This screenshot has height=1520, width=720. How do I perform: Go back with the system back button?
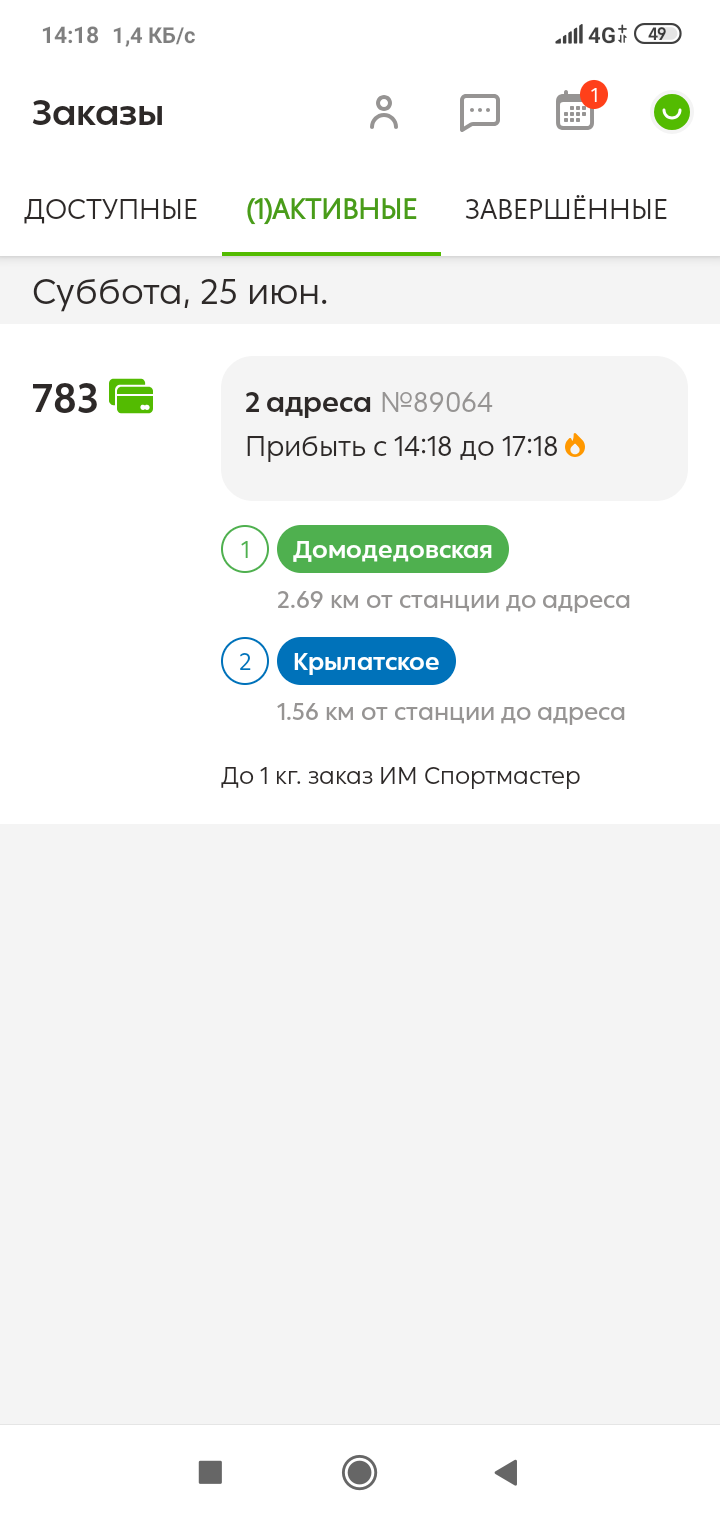[506, 1472]
